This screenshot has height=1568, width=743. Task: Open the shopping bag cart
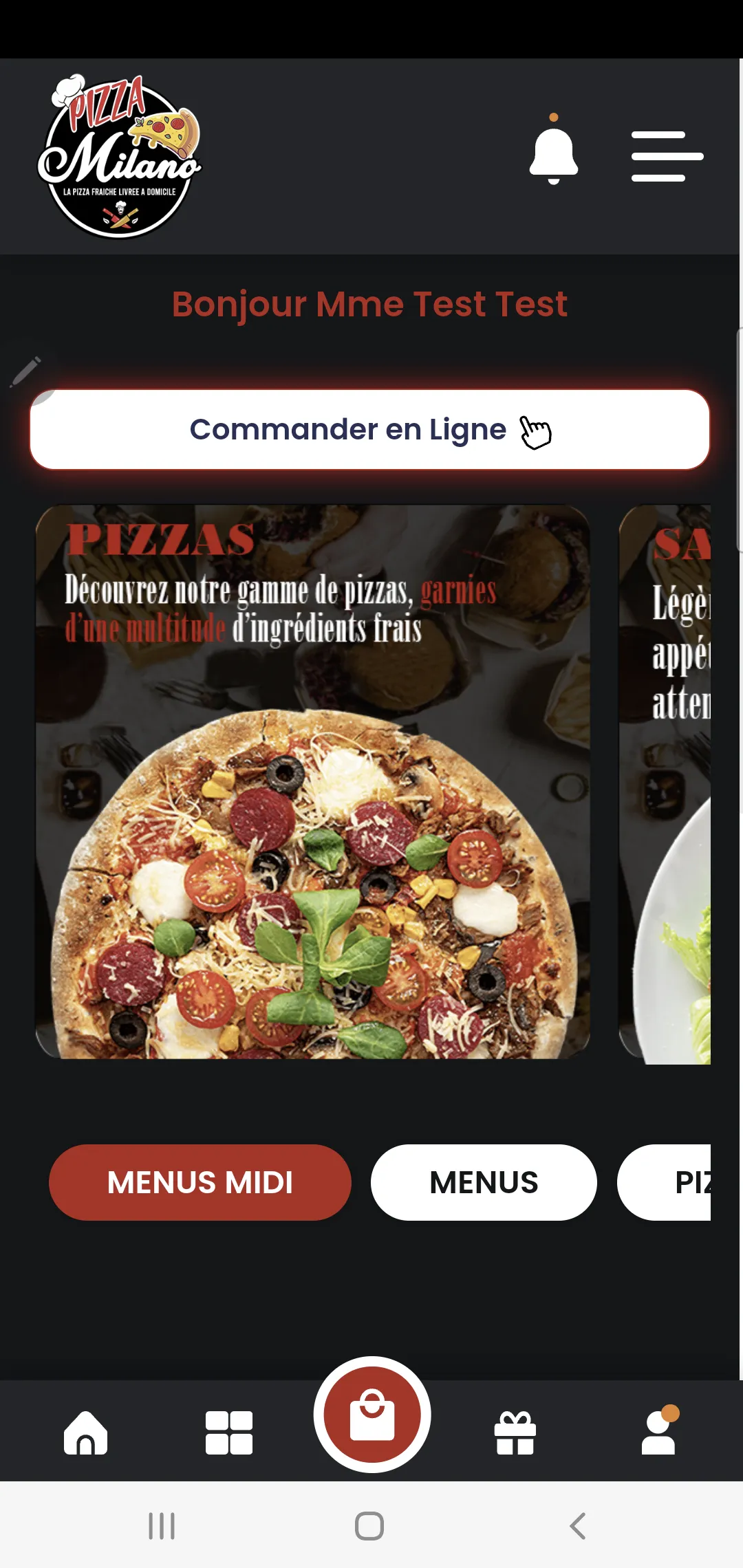372,1415
